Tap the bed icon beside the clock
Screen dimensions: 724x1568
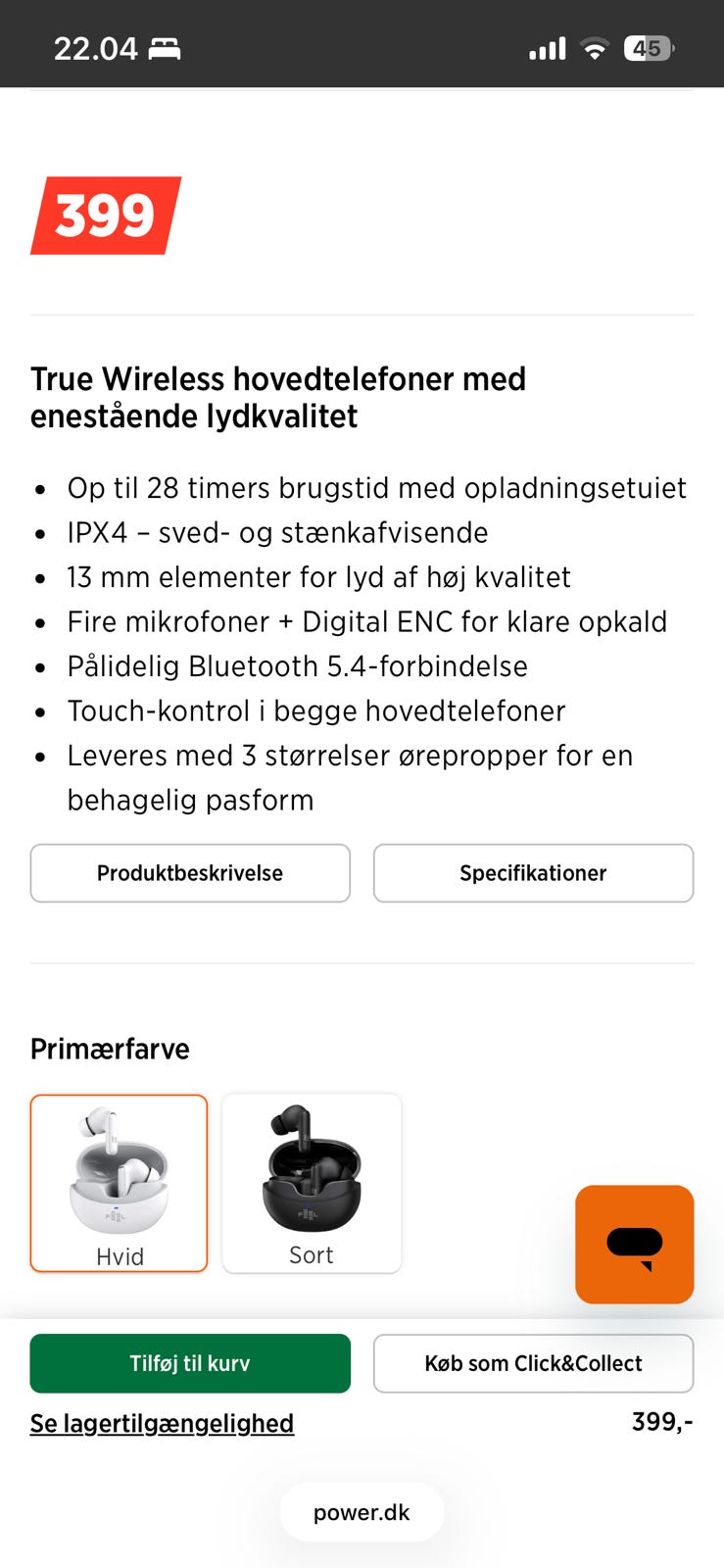167,46
